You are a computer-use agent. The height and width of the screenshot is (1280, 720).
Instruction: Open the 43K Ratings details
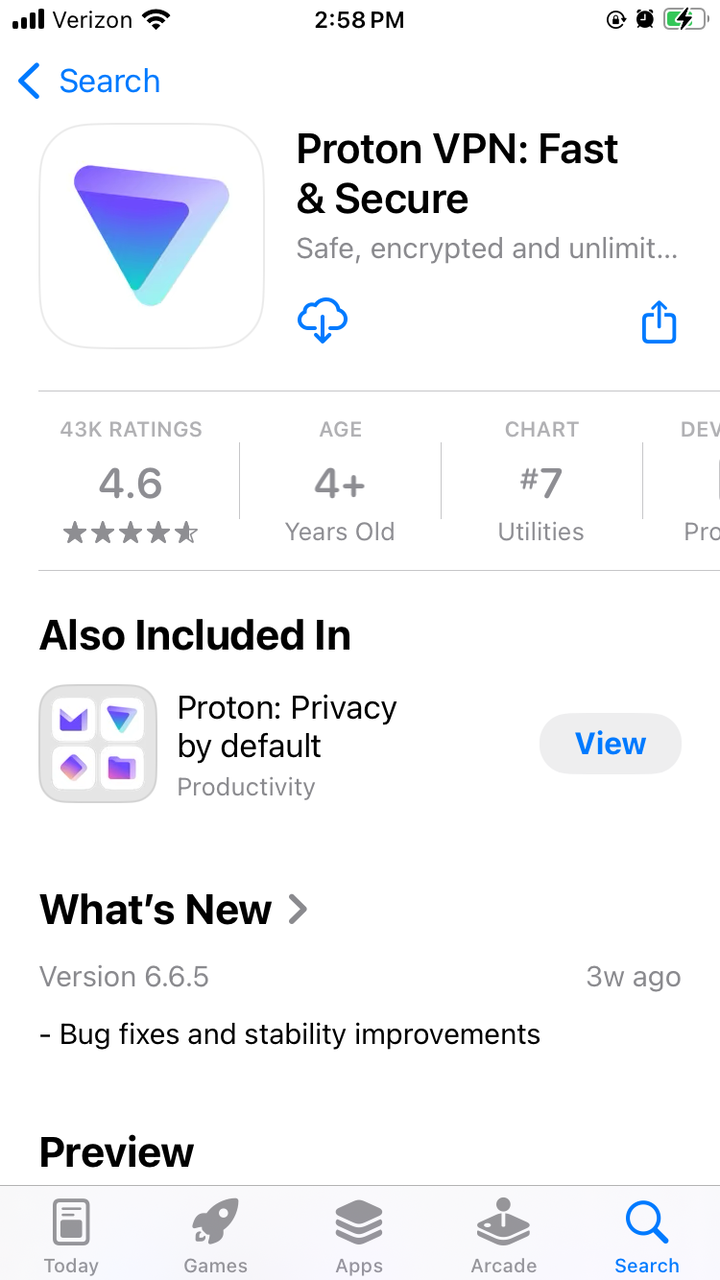(131, 480)
